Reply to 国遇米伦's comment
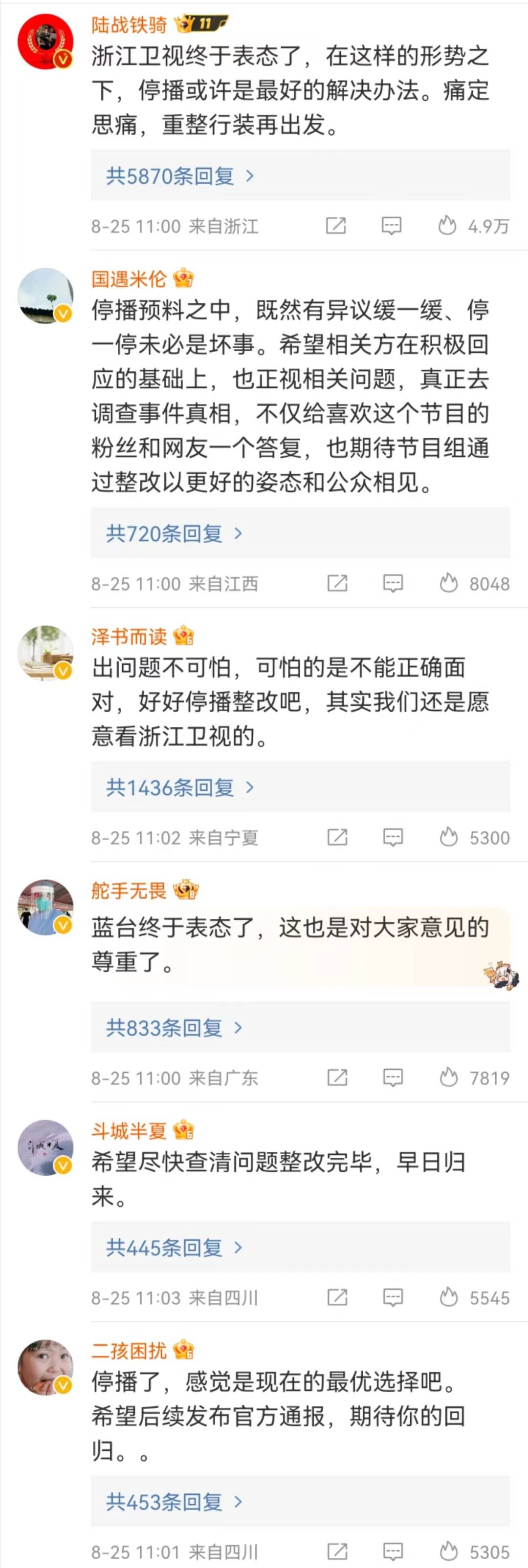Screen dimensions: 528x1568 click(x=393, y=583)
